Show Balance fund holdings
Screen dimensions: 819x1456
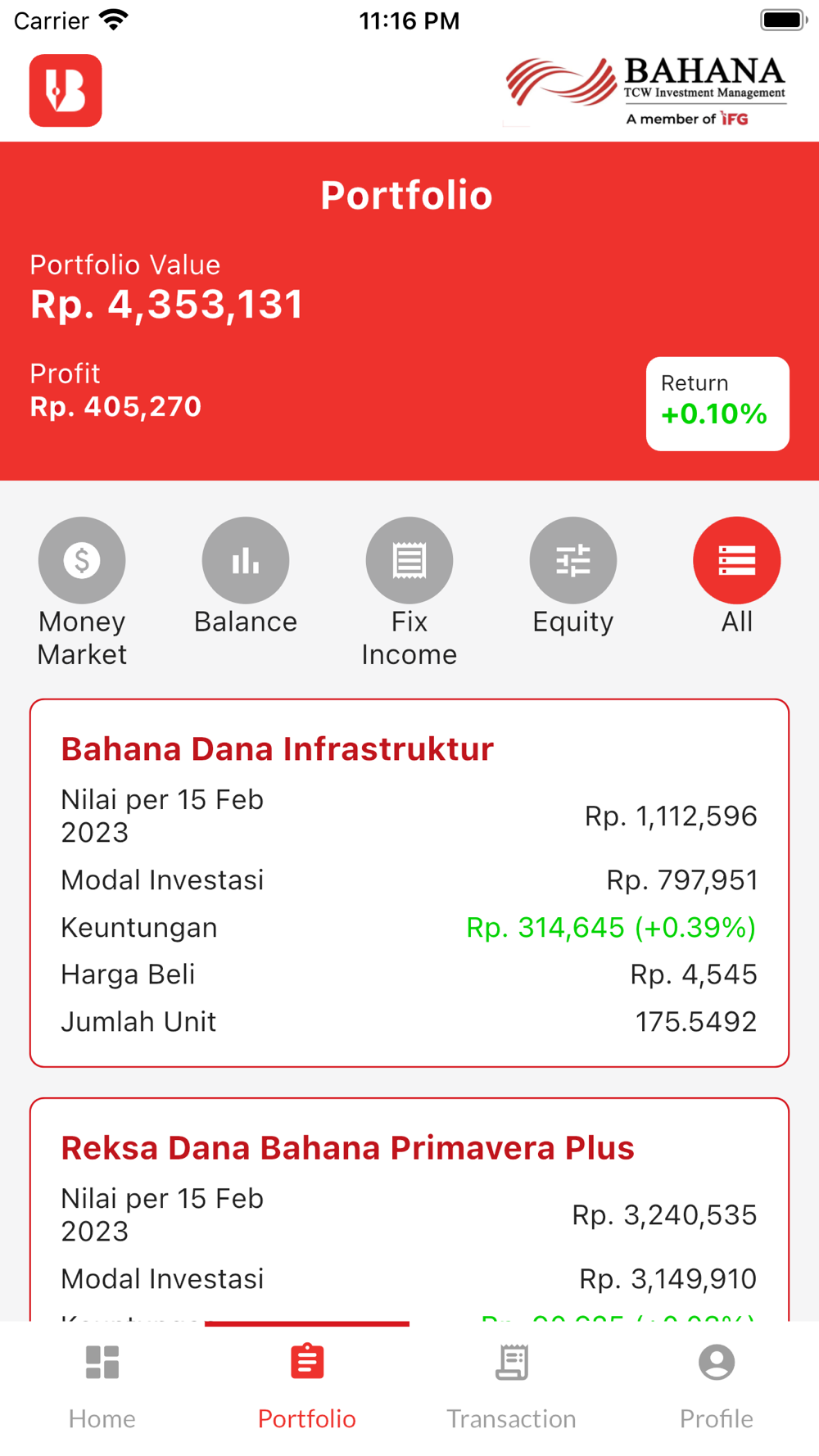246,561
